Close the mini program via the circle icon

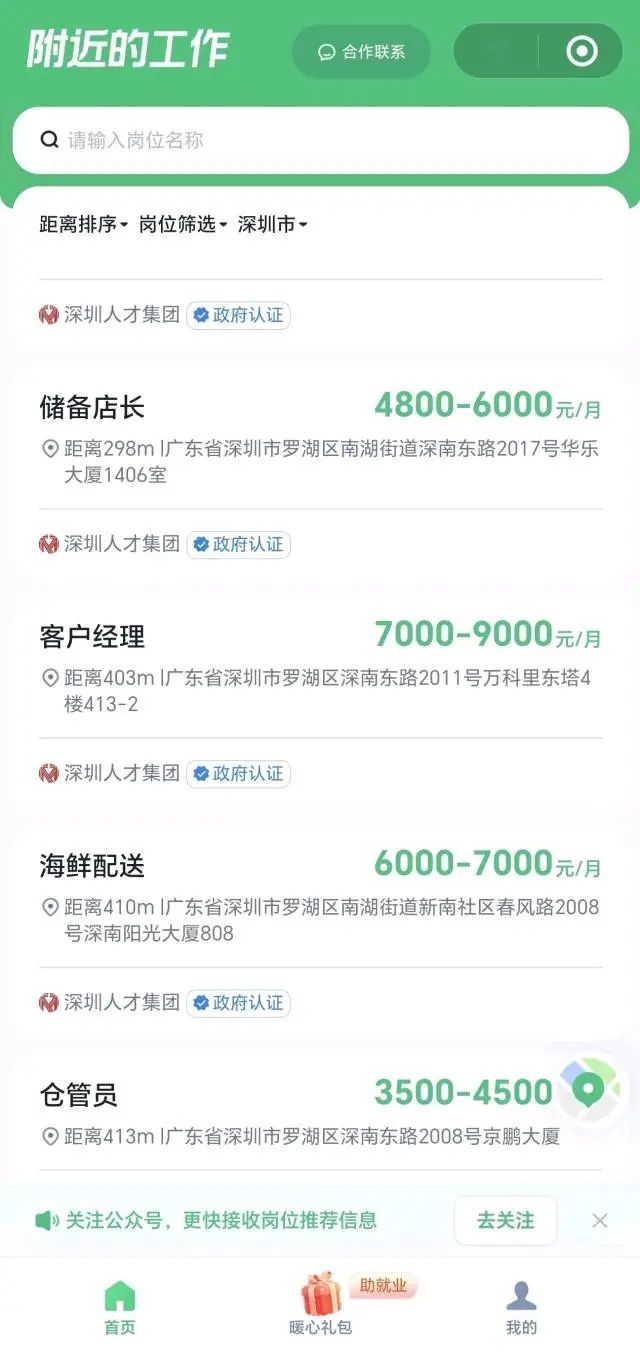pos(582,51)
